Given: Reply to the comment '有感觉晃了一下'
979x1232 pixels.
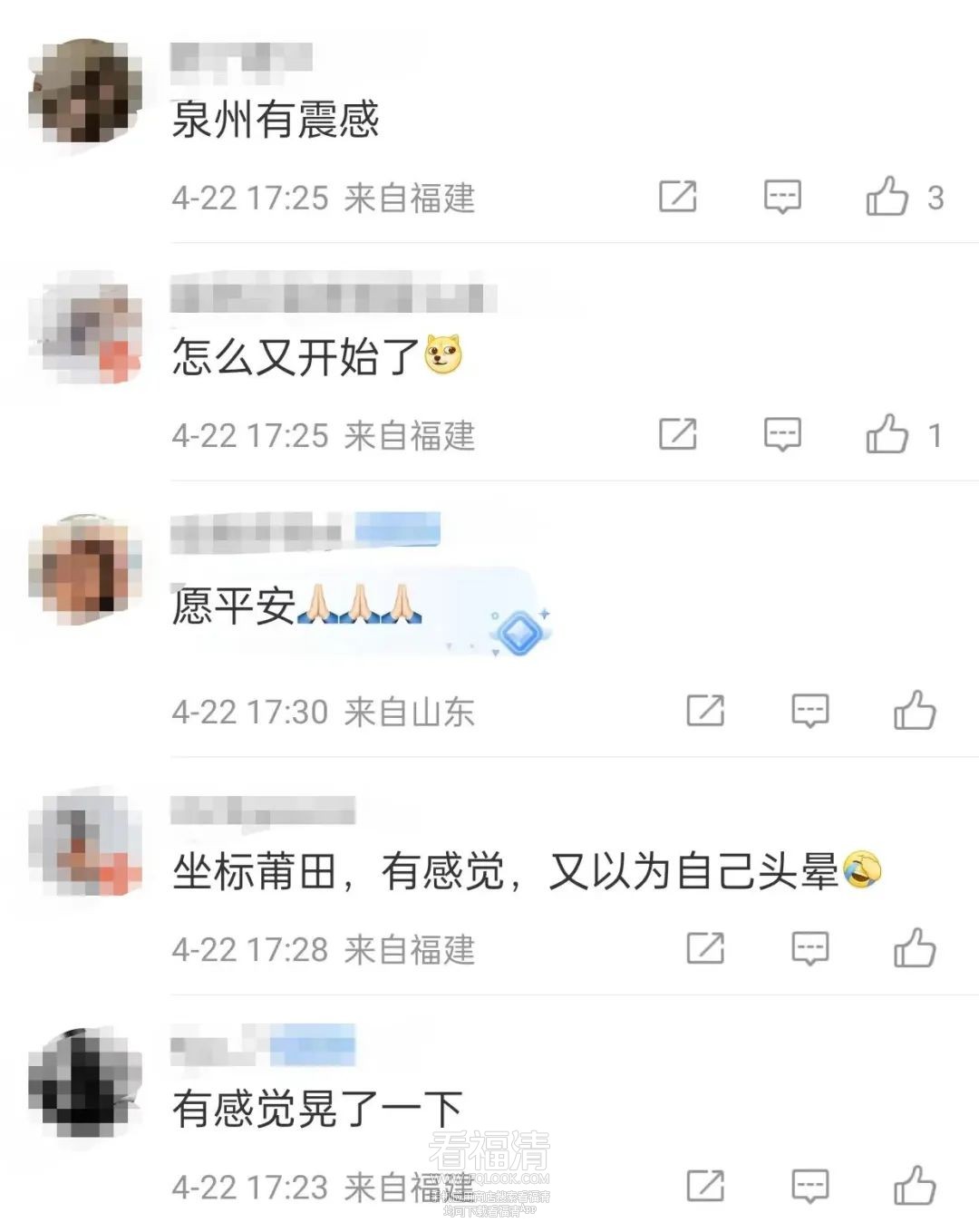Looking at the screenshot, I should pos(810,1185).
